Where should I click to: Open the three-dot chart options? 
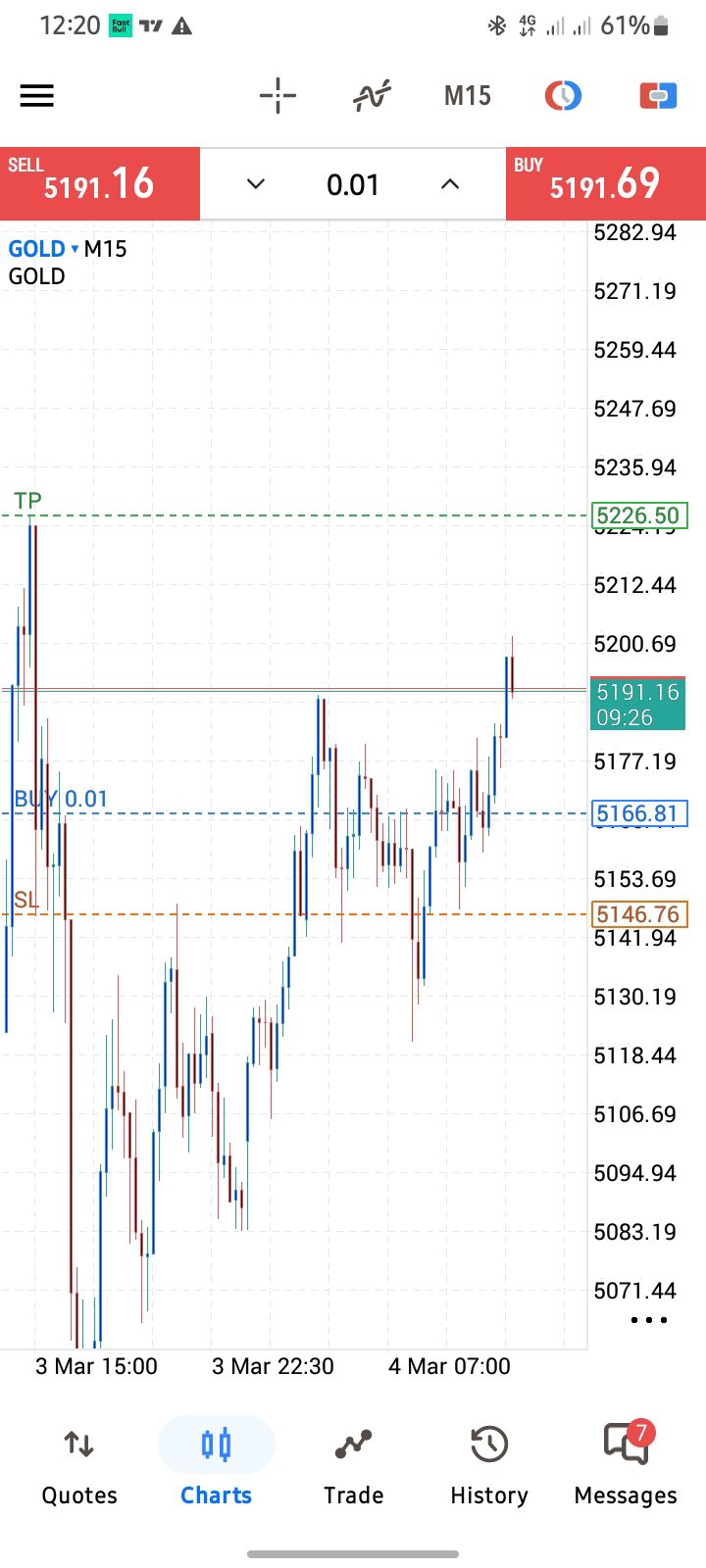click(x=648, y=1320)
